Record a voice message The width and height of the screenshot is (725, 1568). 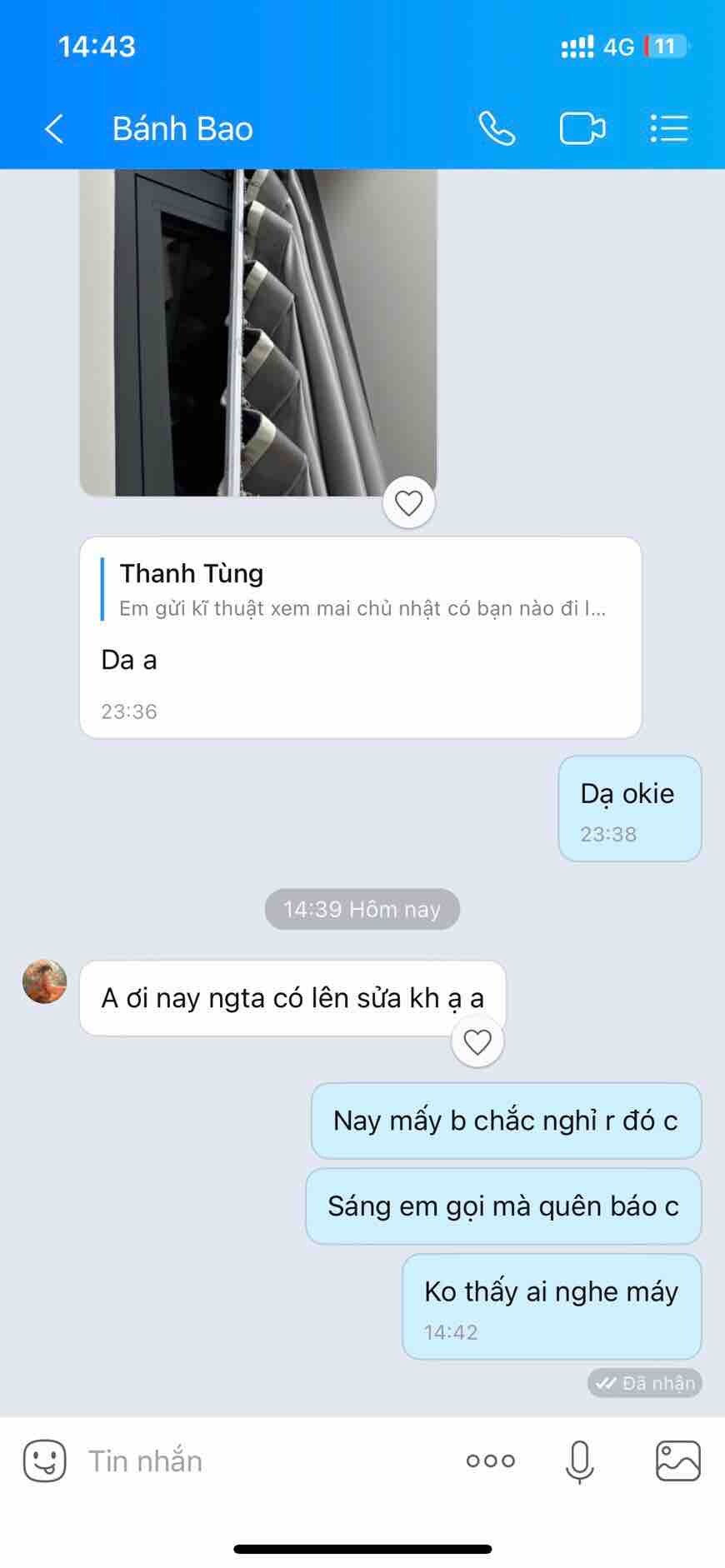(579, 1461)
